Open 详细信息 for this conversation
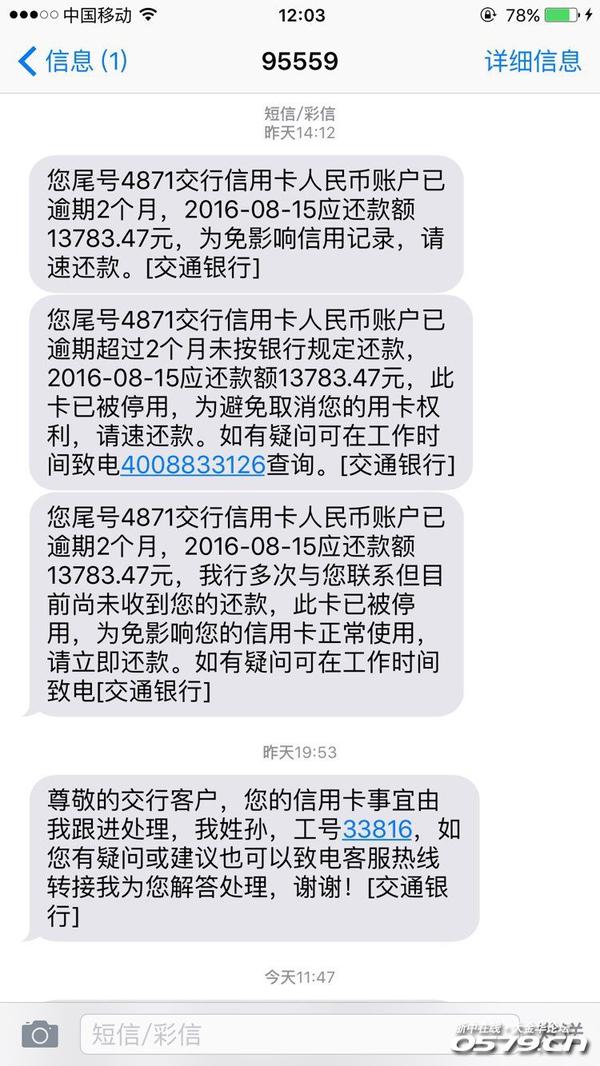This screenshot has height=1066, width=600. coord(532,61)
